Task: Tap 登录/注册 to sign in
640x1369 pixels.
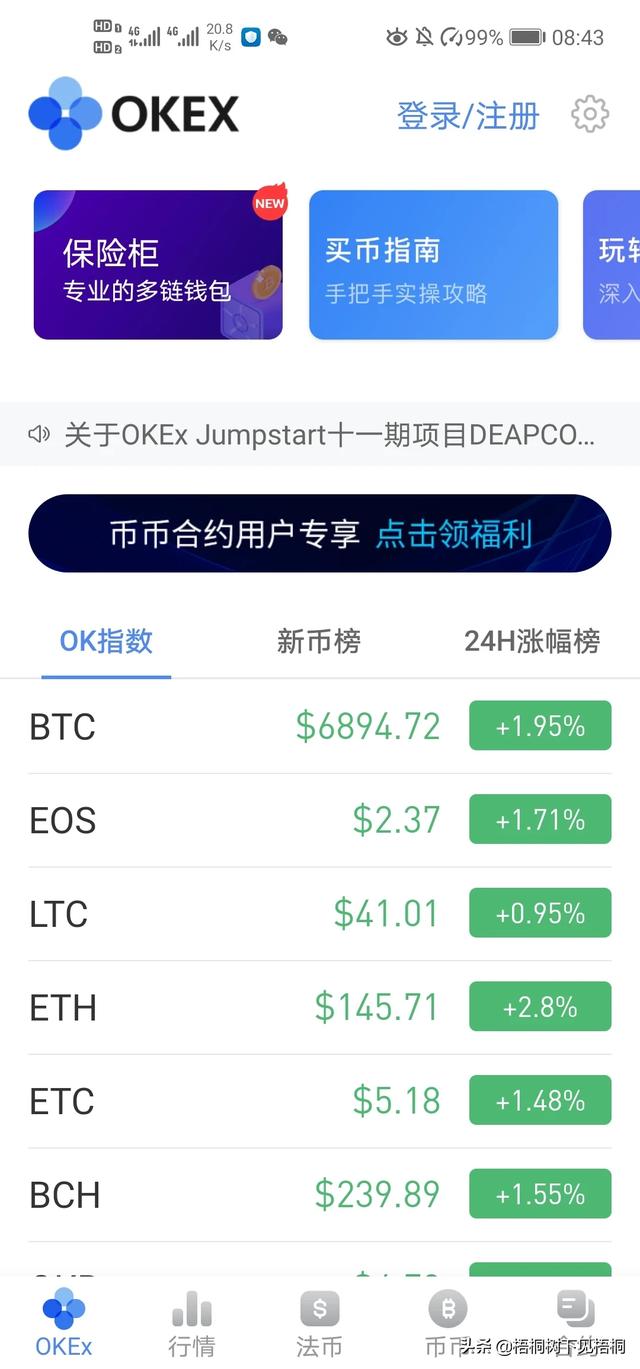Action: pos(468,115)
